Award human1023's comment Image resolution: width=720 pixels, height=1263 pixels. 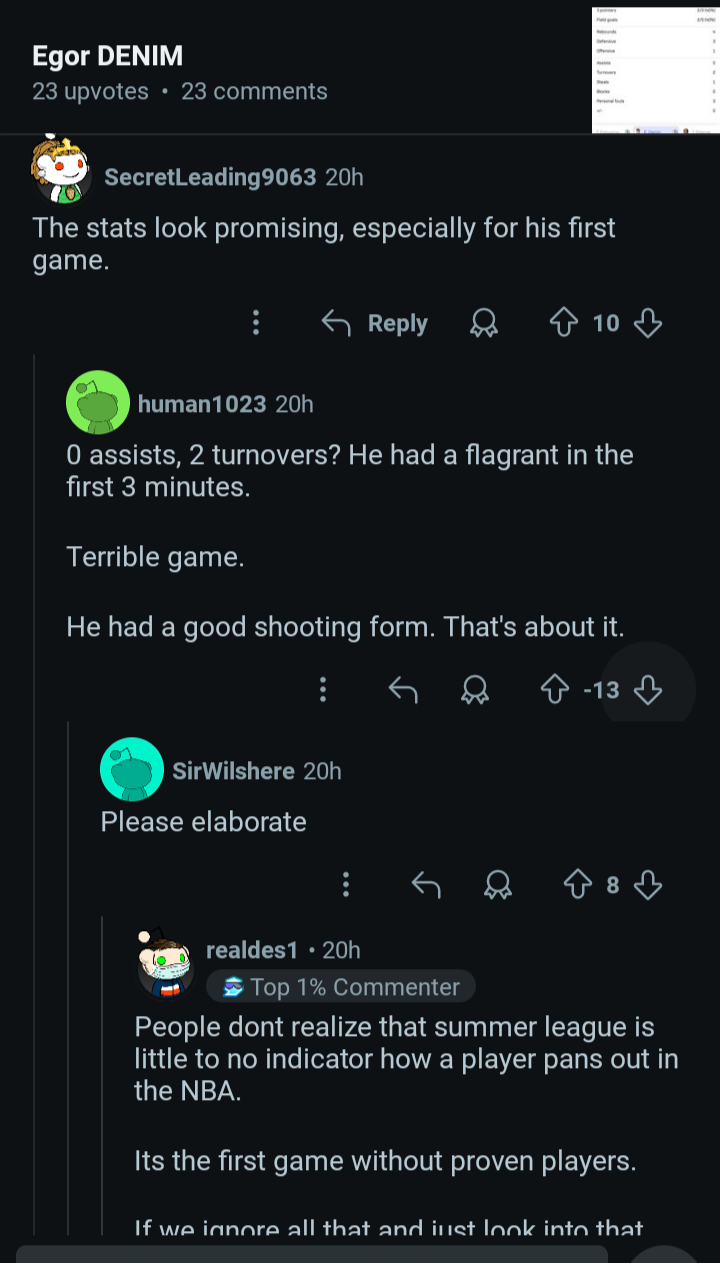pyautogui.click(x=475, y=689)
